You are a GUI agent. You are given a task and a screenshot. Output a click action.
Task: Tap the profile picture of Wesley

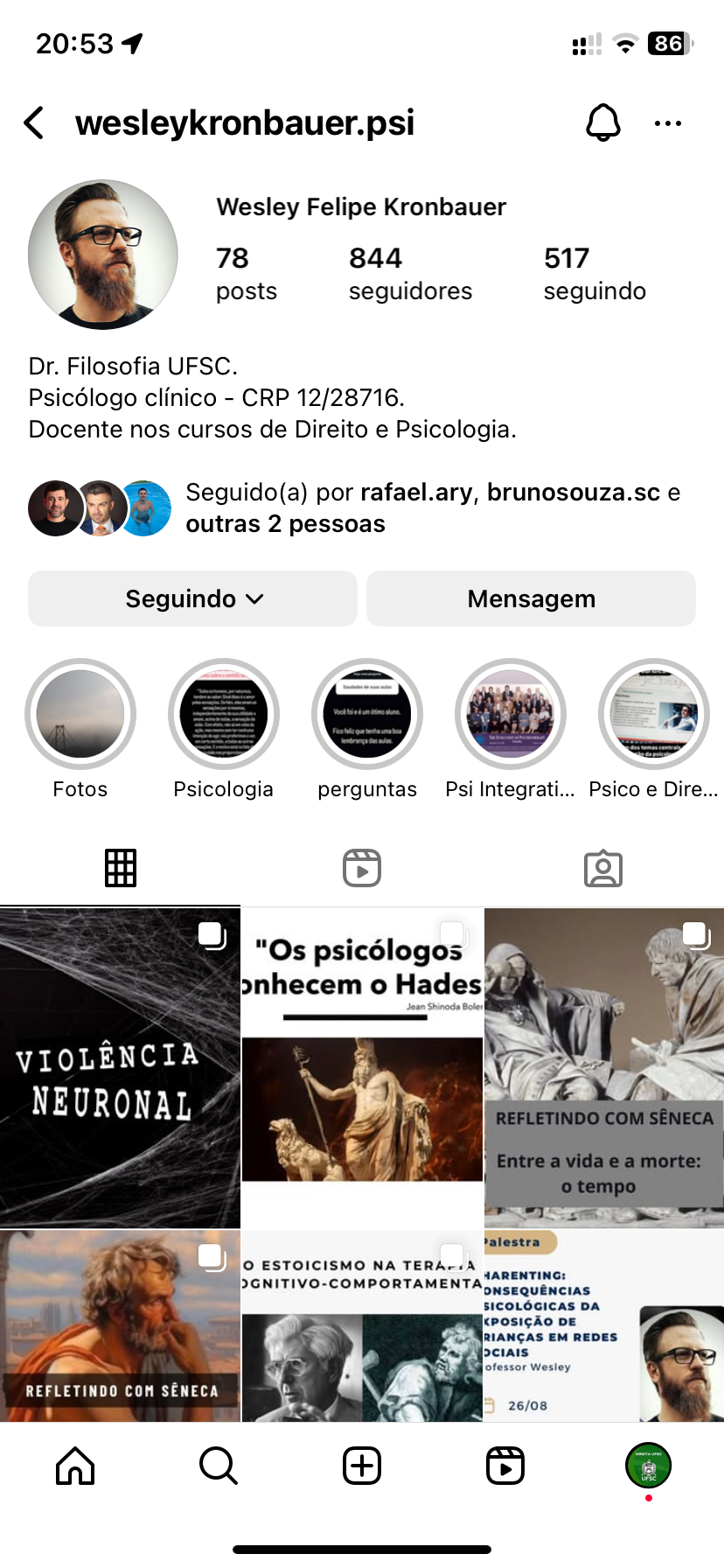pyautogui.click(x=103, y=255)
